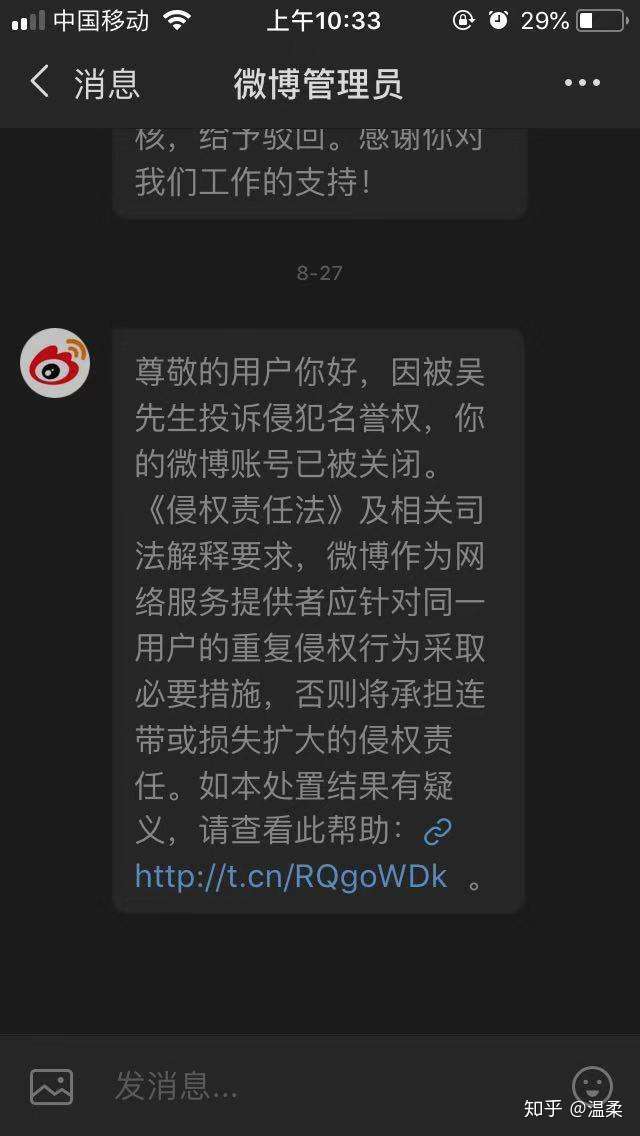This screenshot has width=640, height=1136.
Task: Focus the 发消息 input field
Action: [319, 1086]
